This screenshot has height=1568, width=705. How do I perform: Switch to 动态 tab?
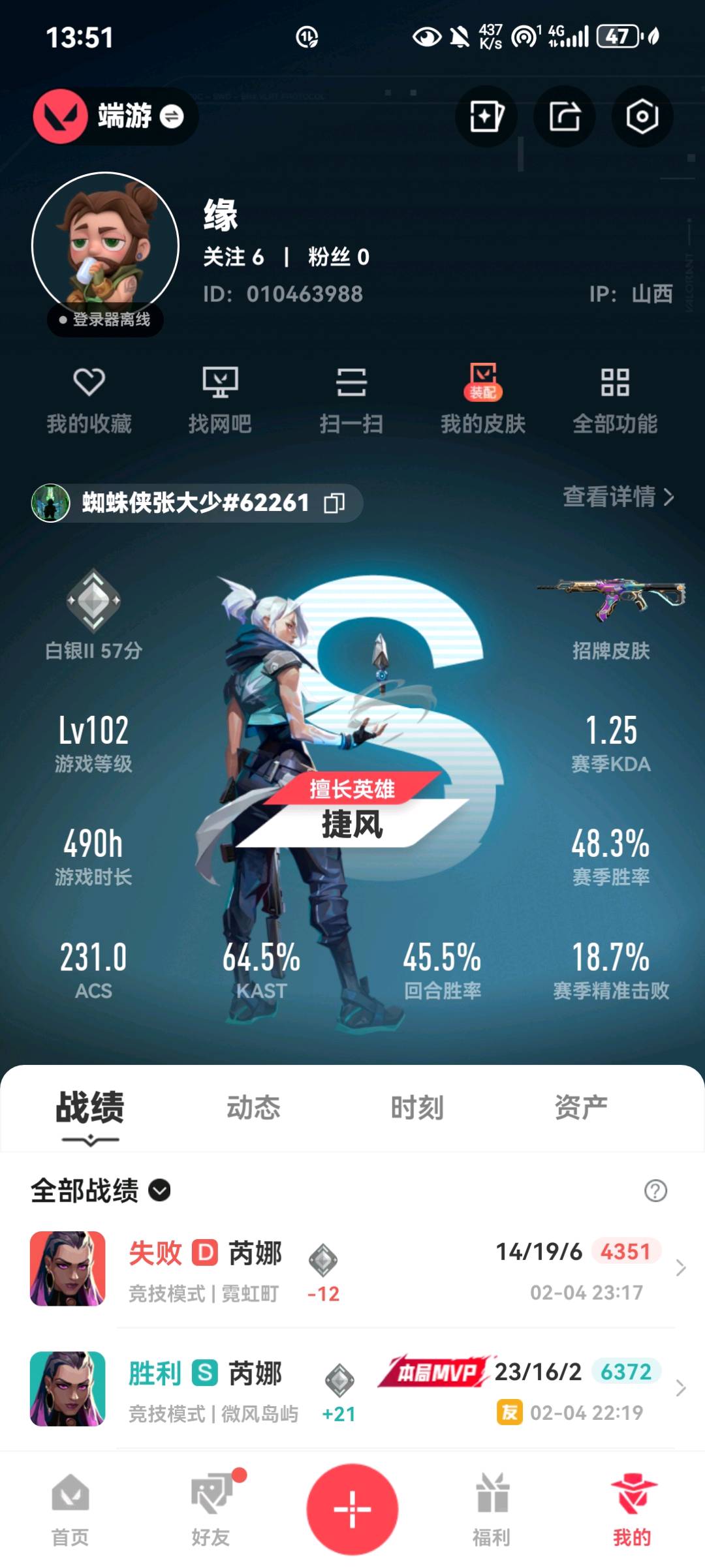tap(253, 1107)
